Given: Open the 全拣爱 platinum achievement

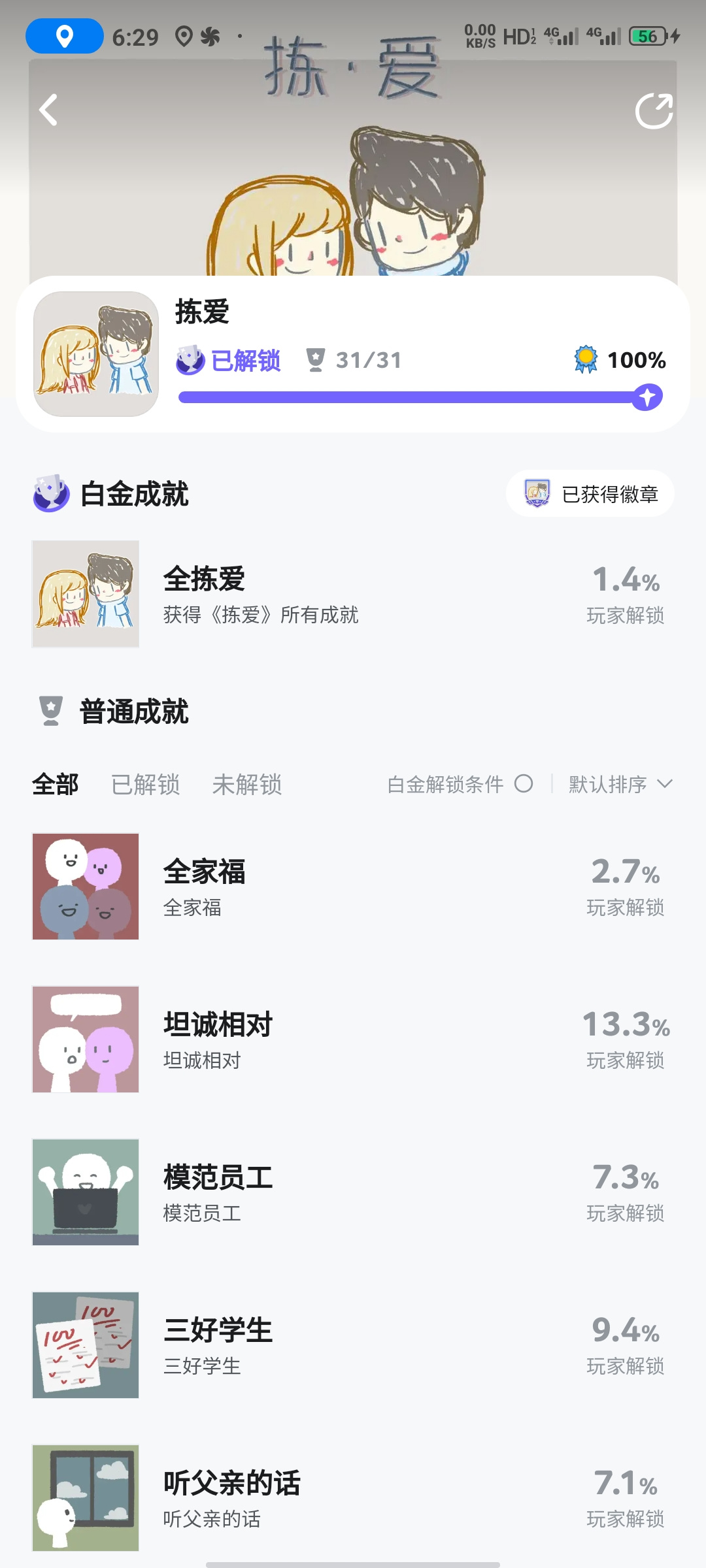Looking at the screenshot, I should (353, 594).
